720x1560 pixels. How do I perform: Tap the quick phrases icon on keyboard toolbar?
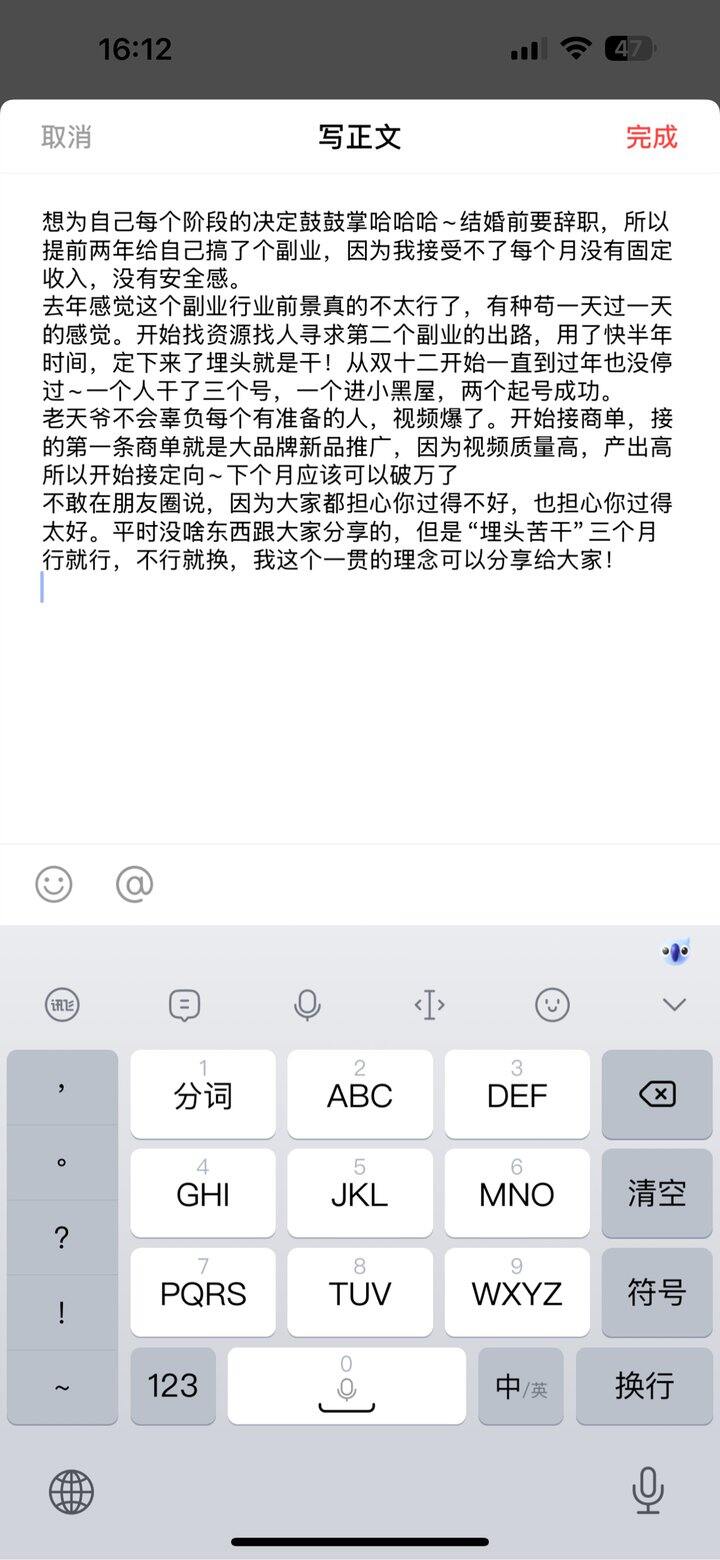(x=184, y=1004)
